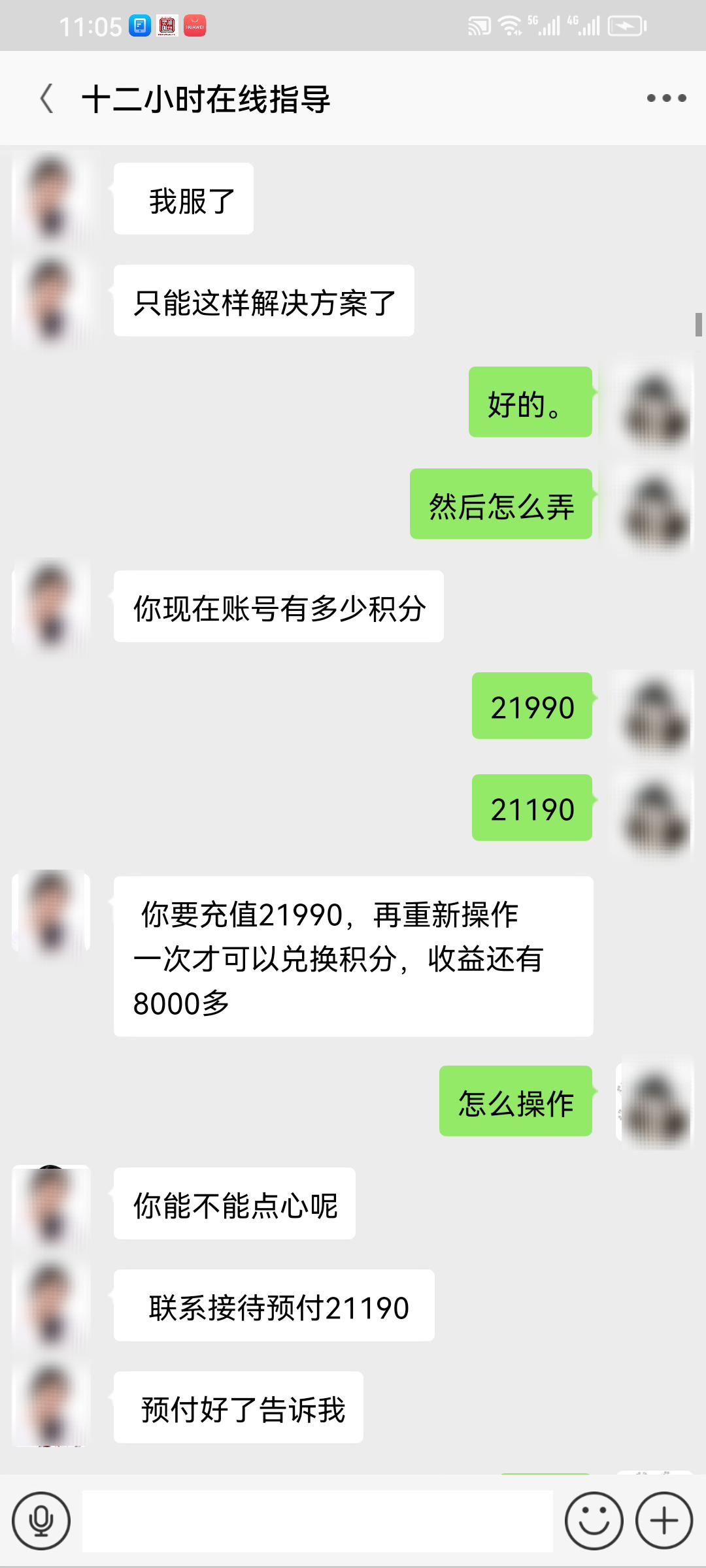Open the plus attachment menu
The image size is (706, 1568).
click(664, 1520)
